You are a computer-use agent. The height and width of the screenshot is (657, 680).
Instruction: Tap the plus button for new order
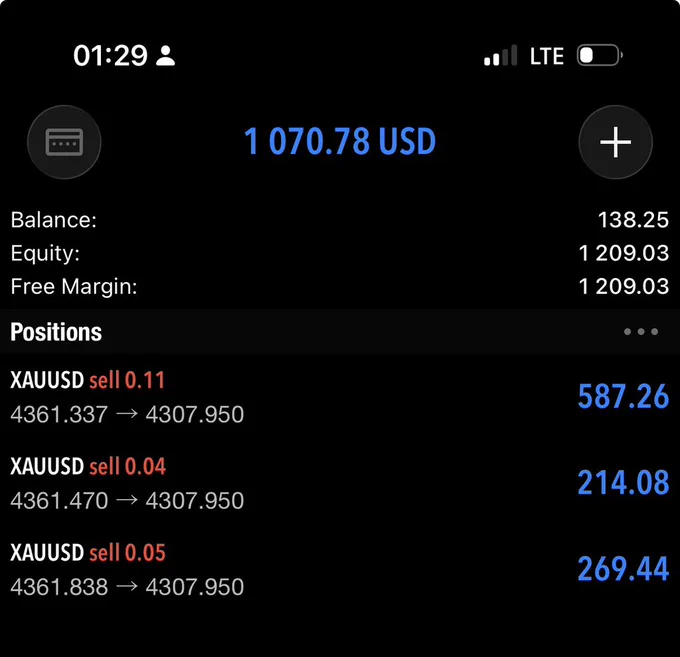click(615, 142)
